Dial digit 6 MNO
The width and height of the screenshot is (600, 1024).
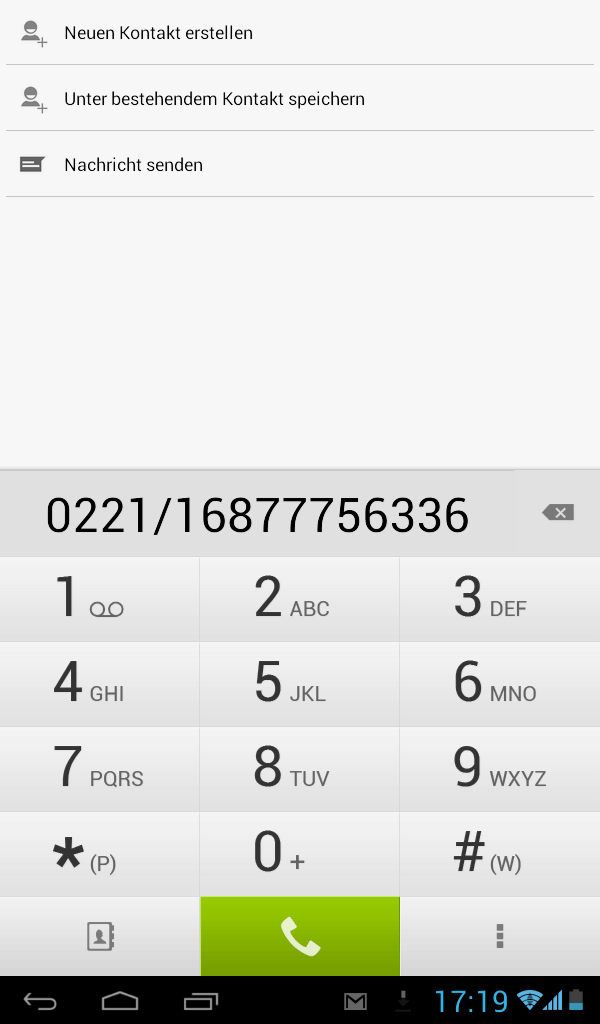pyautogui.click(x=499, y=684)
